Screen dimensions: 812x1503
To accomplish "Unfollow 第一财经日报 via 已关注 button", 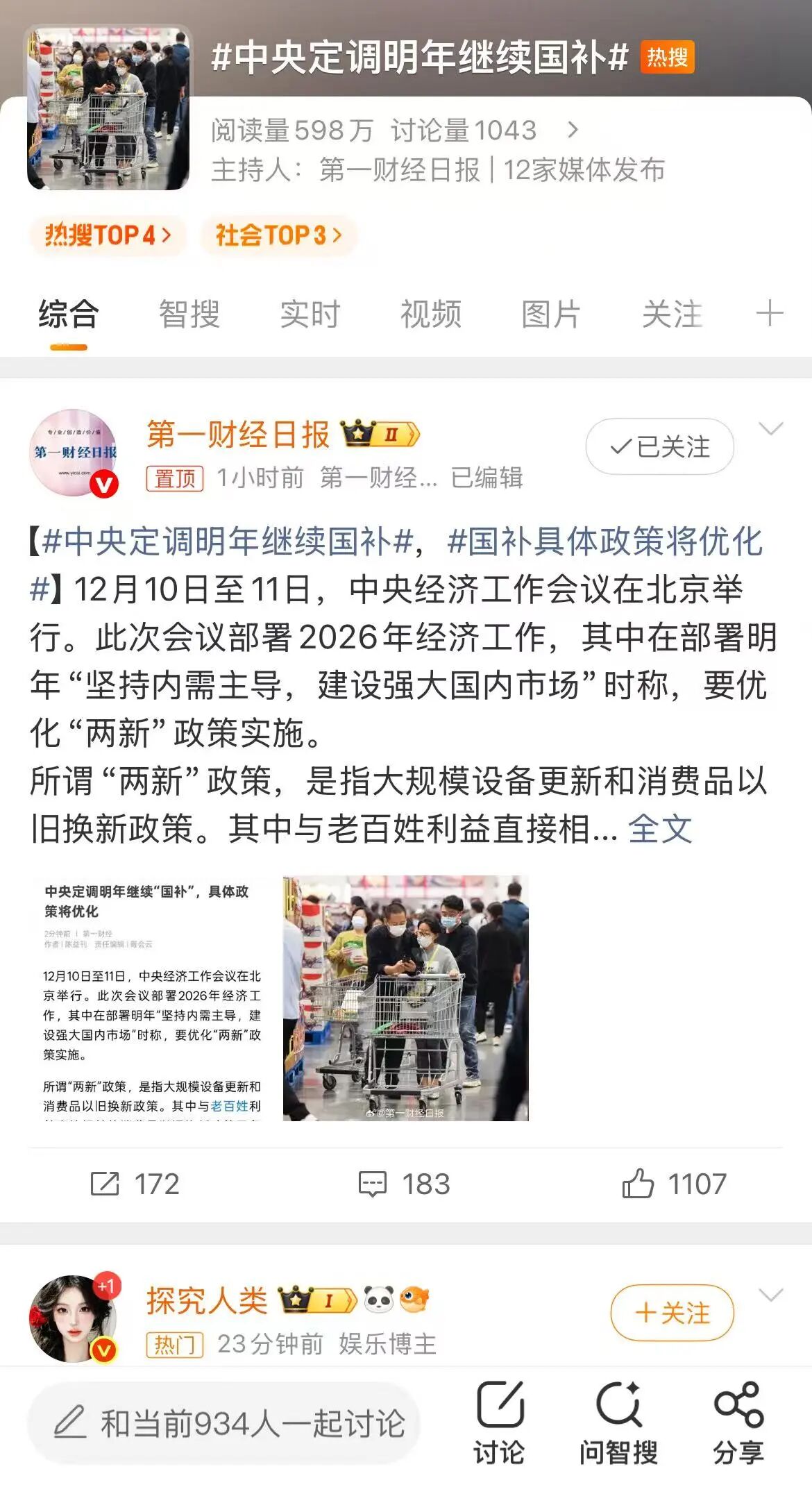I will (x=659, y=446).
